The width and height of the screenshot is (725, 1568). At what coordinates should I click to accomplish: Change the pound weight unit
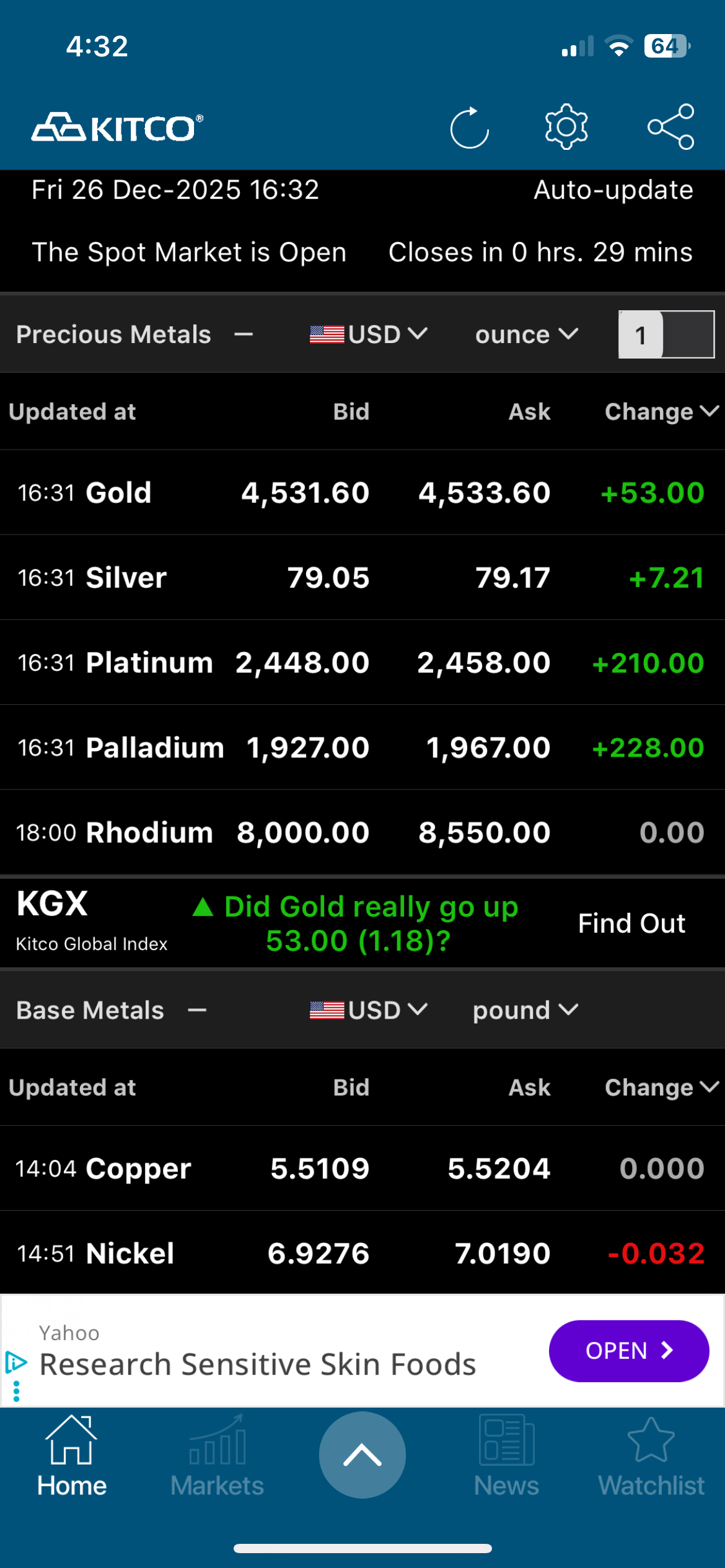(x=525, y=1011)
